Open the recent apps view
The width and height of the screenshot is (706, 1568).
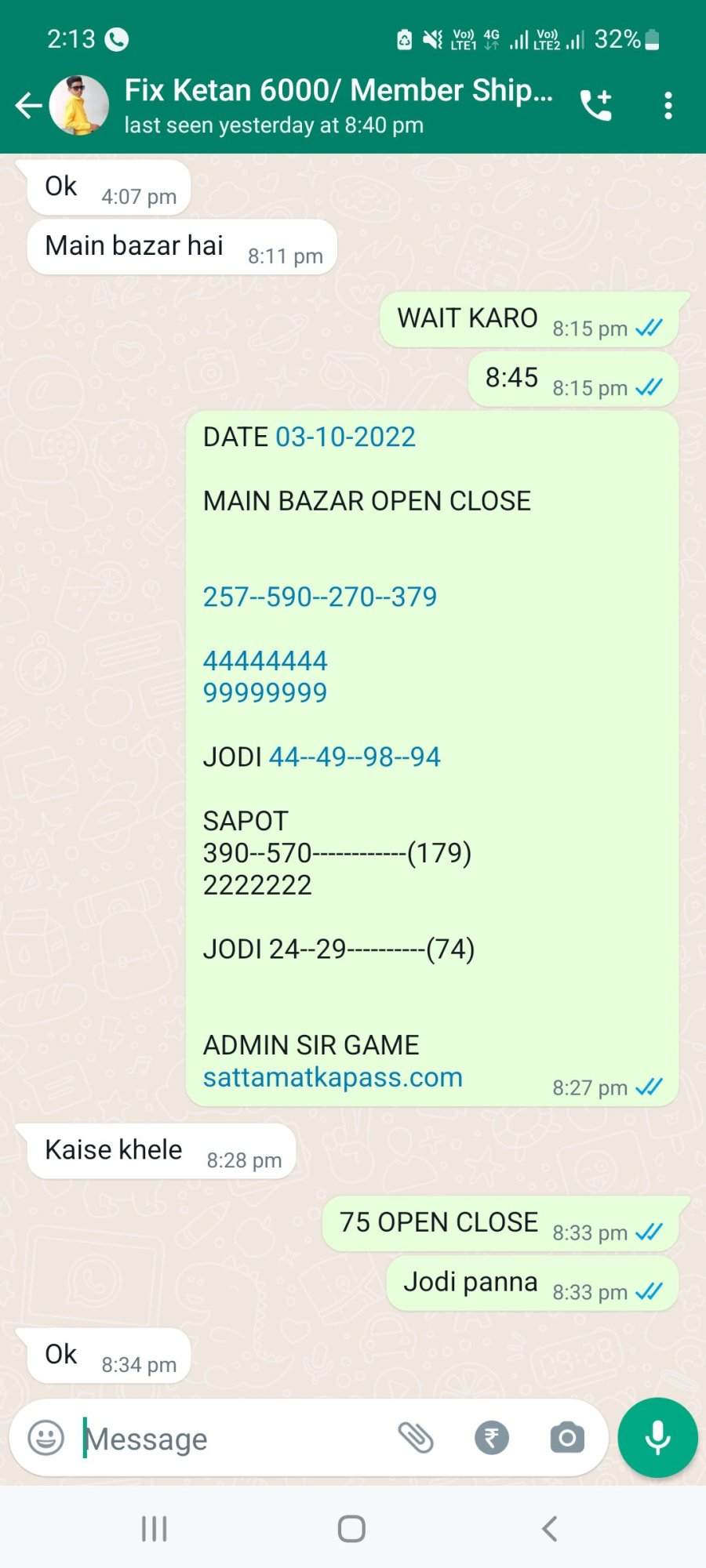[x=154, y=1529]
